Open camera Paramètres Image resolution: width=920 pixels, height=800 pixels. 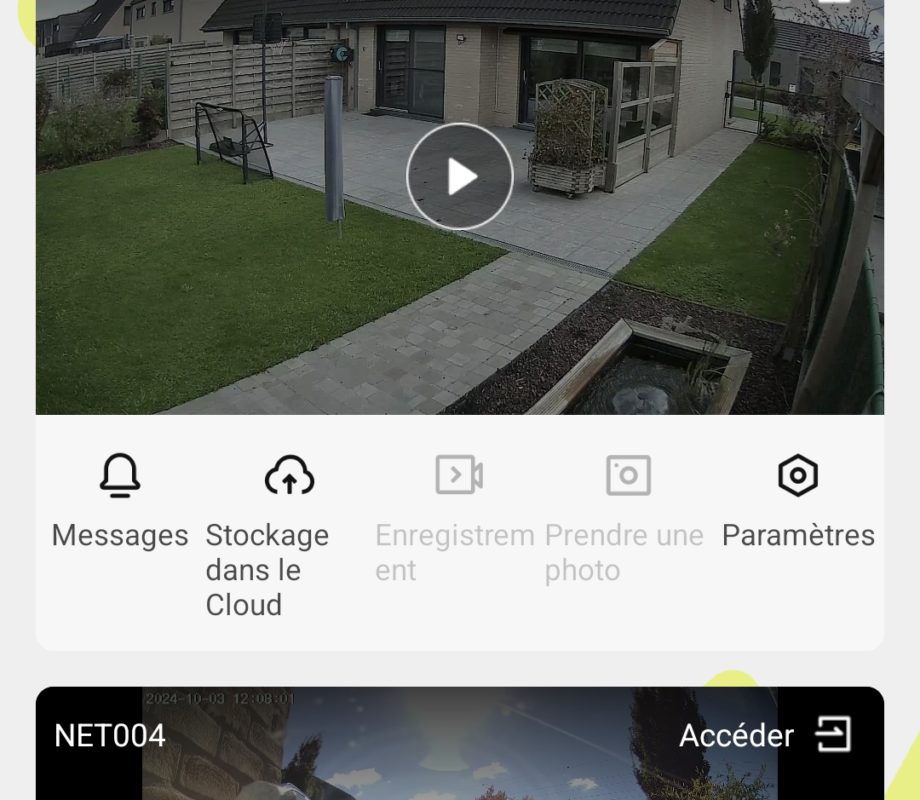pos(798,476)
